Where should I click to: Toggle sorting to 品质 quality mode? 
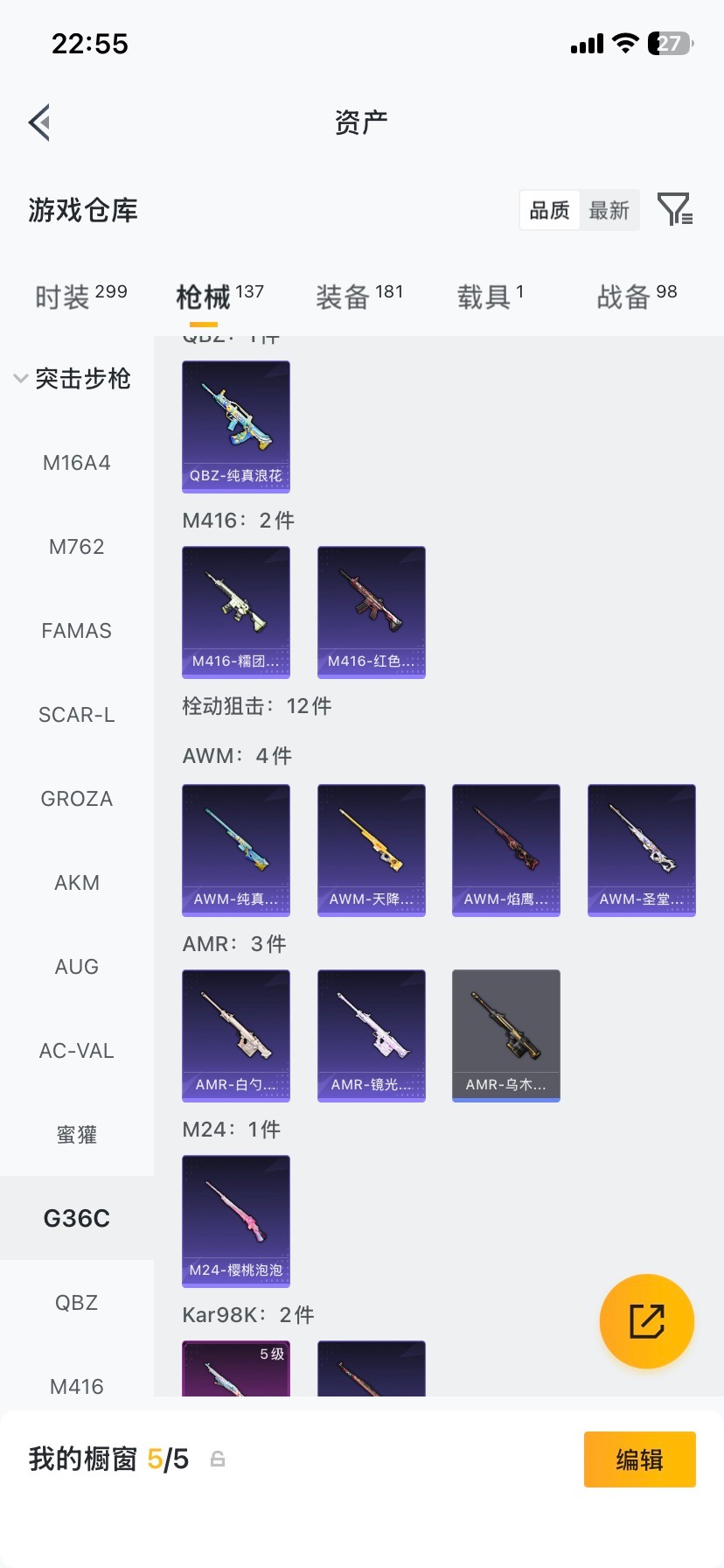[548, 210]
